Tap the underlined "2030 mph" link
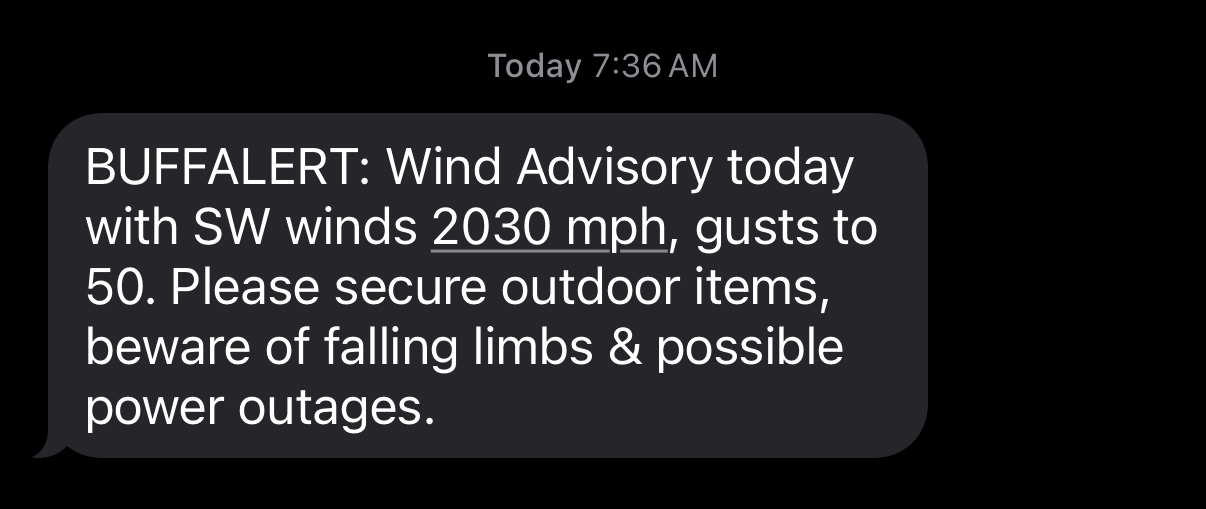Viewport: 1206px width, 509px height. (549, 229)
